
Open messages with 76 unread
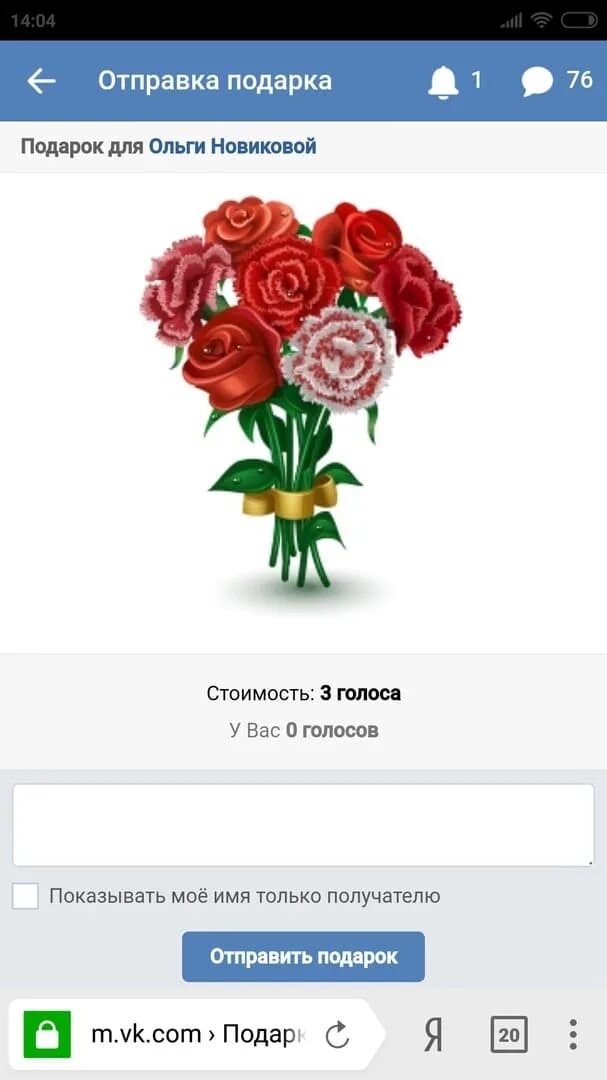[x=538, y=81]
